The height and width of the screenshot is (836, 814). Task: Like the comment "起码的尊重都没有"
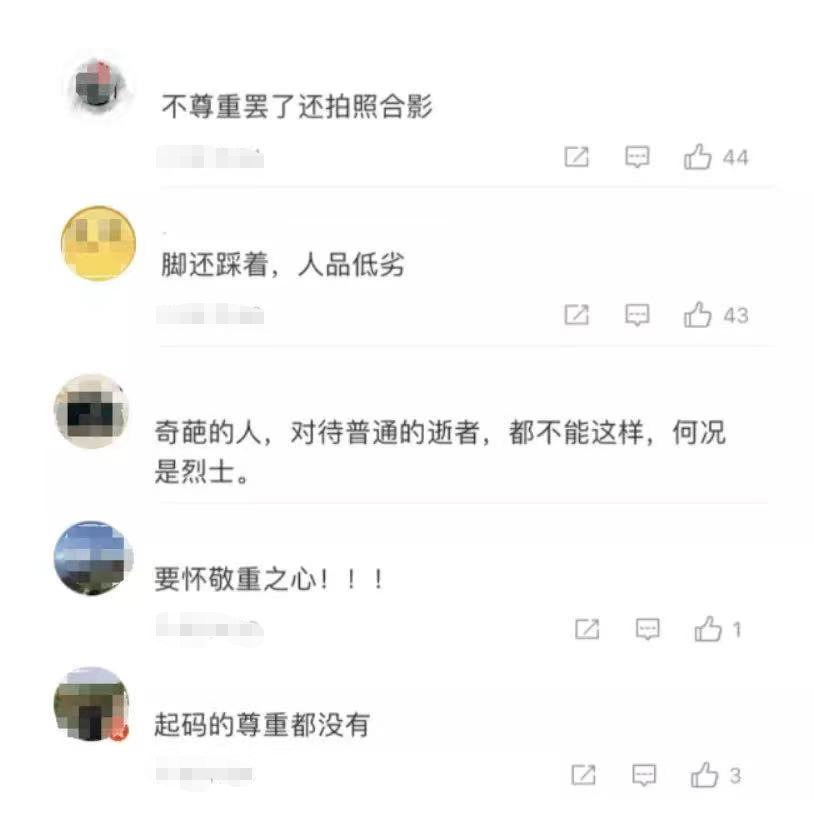tap(704, 775)
